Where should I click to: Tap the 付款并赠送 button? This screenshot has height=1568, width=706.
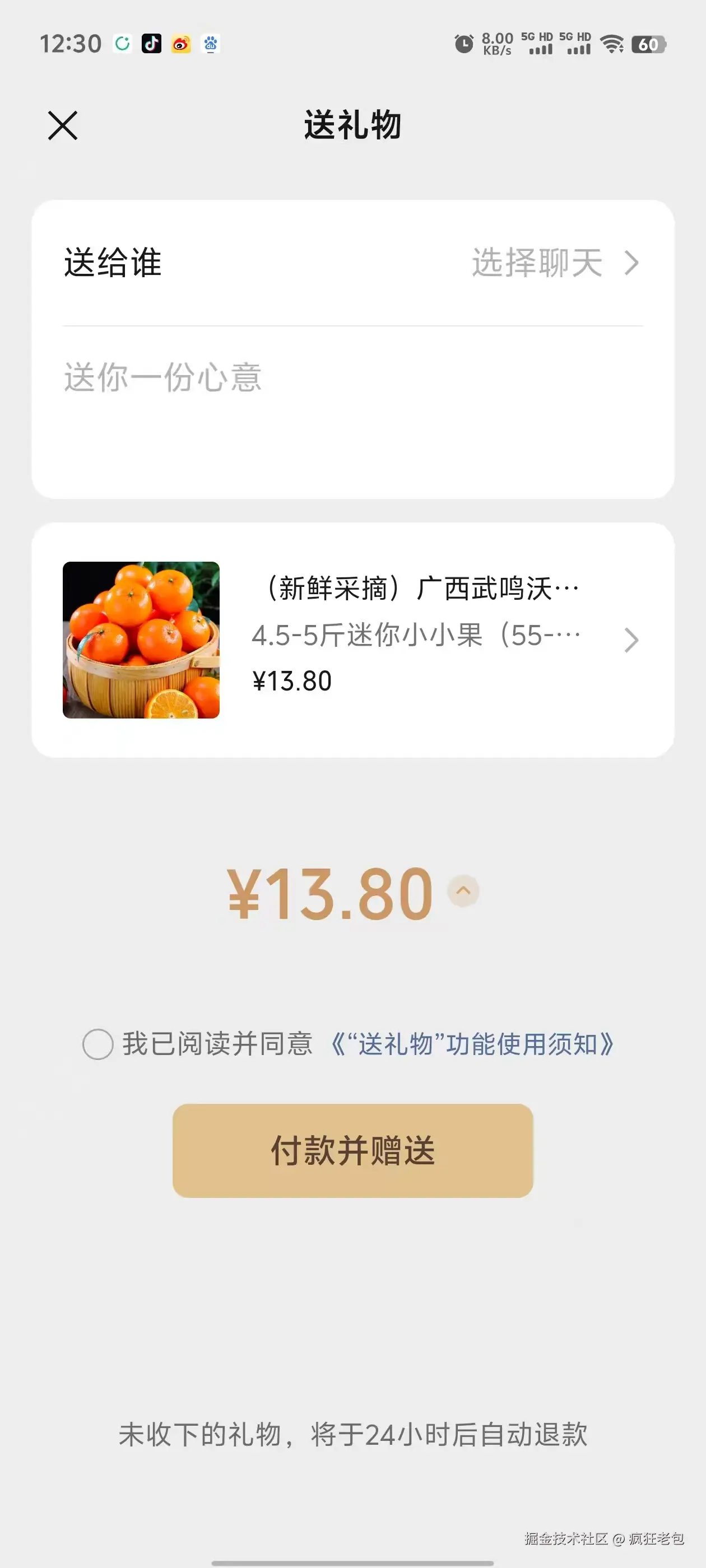coord(352,1150)
